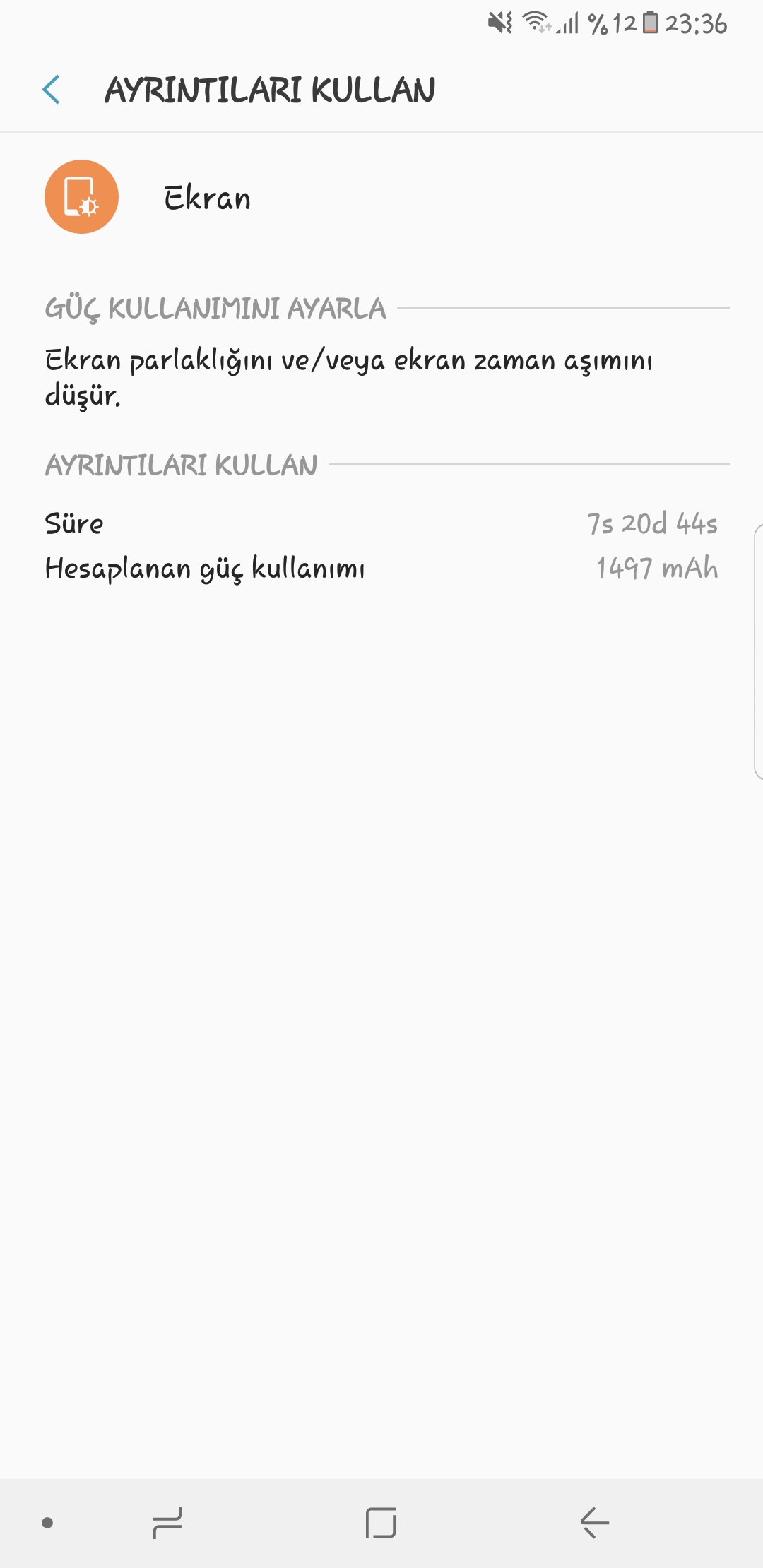This screenshot has height=1568, width=763.
Task: Go back from Ayrıntıları Kullan screen
Action: (51, 90)
